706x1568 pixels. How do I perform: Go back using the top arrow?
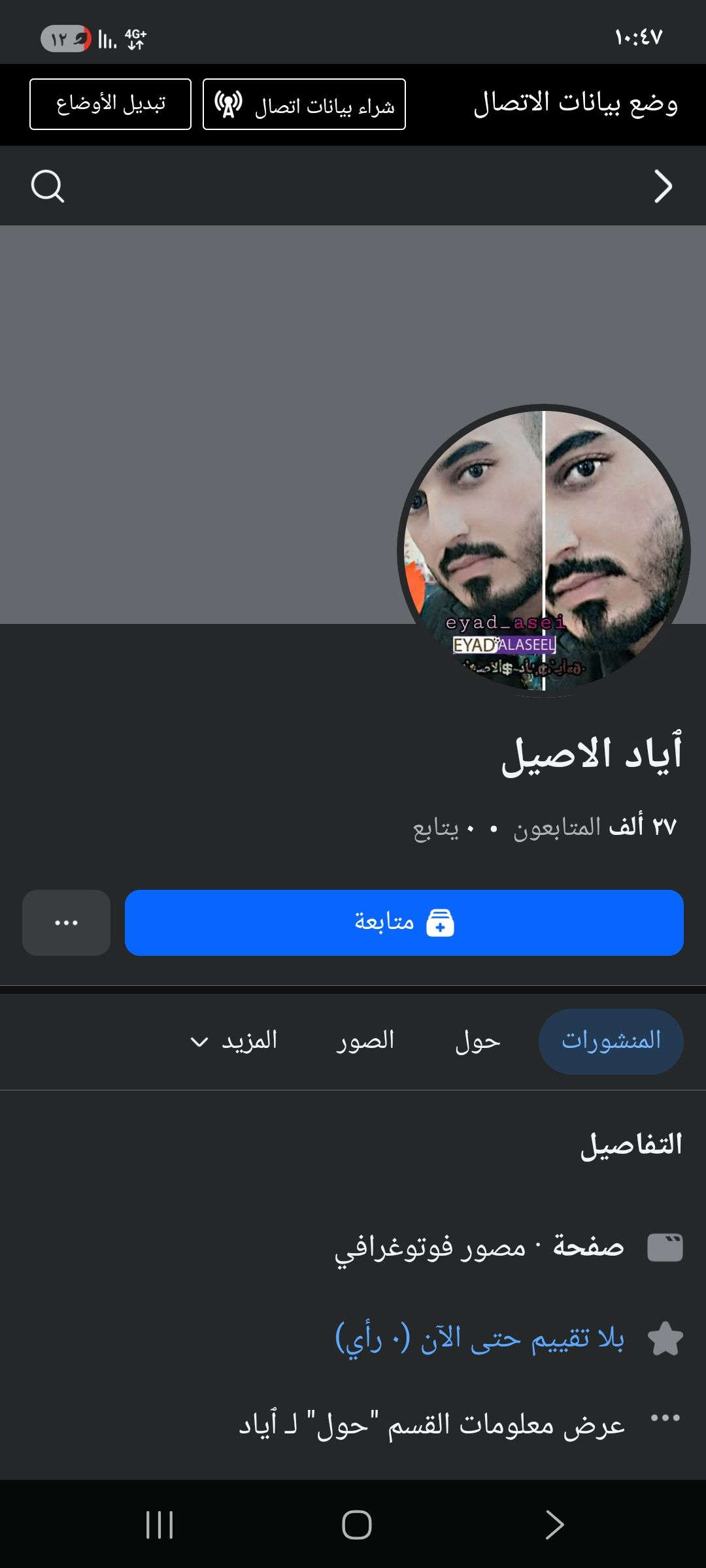pyautogui.click(x=663, y=187)
